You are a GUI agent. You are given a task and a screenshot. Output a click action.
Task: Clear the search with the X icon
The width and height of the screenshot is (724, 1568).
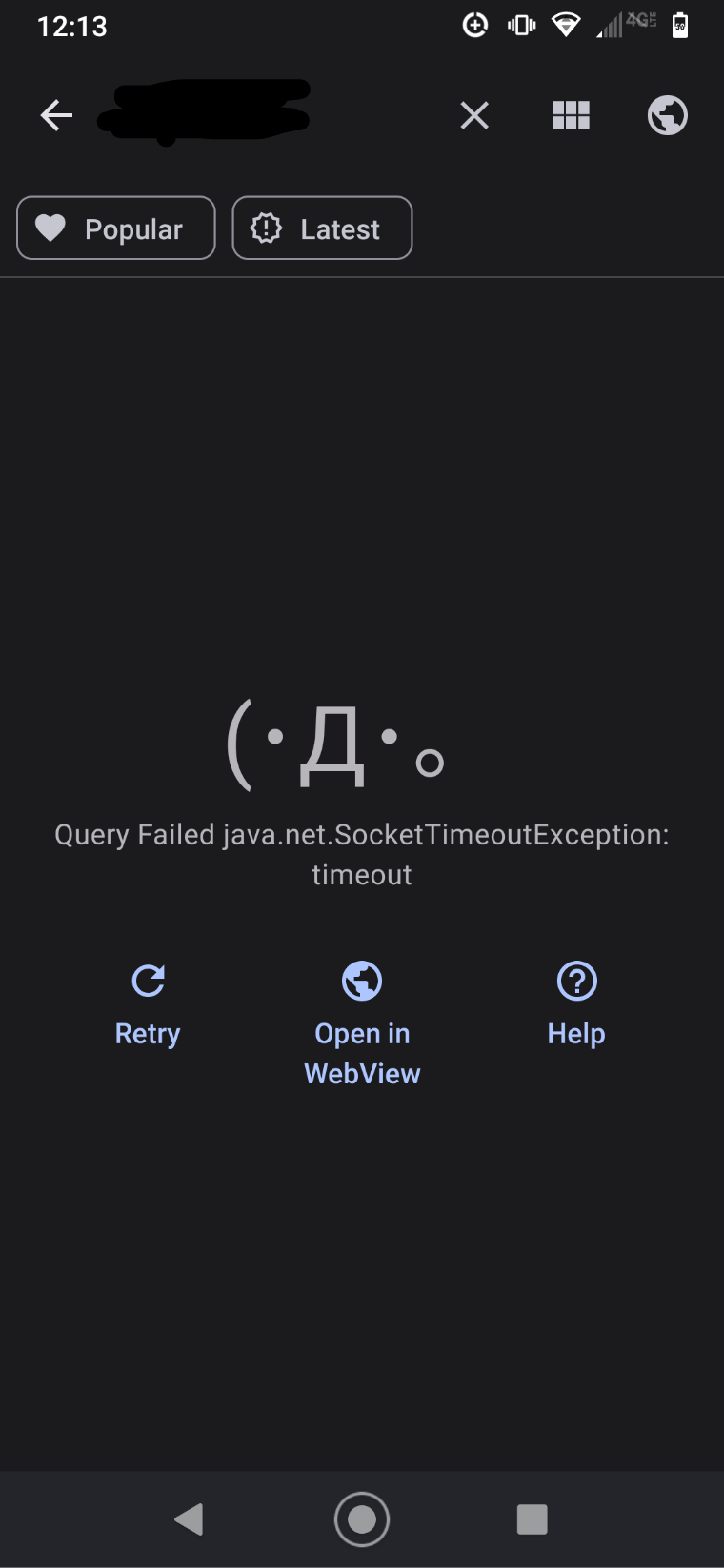pyautogui.click(x=474, y=115)
